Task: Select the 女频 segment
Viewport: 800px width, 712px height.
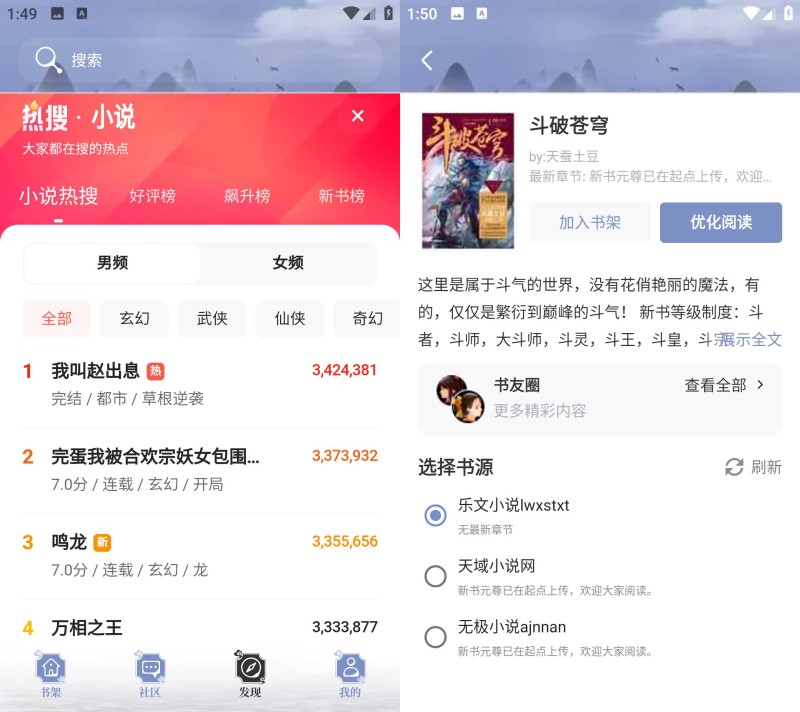Action: [x=288, y=263]
